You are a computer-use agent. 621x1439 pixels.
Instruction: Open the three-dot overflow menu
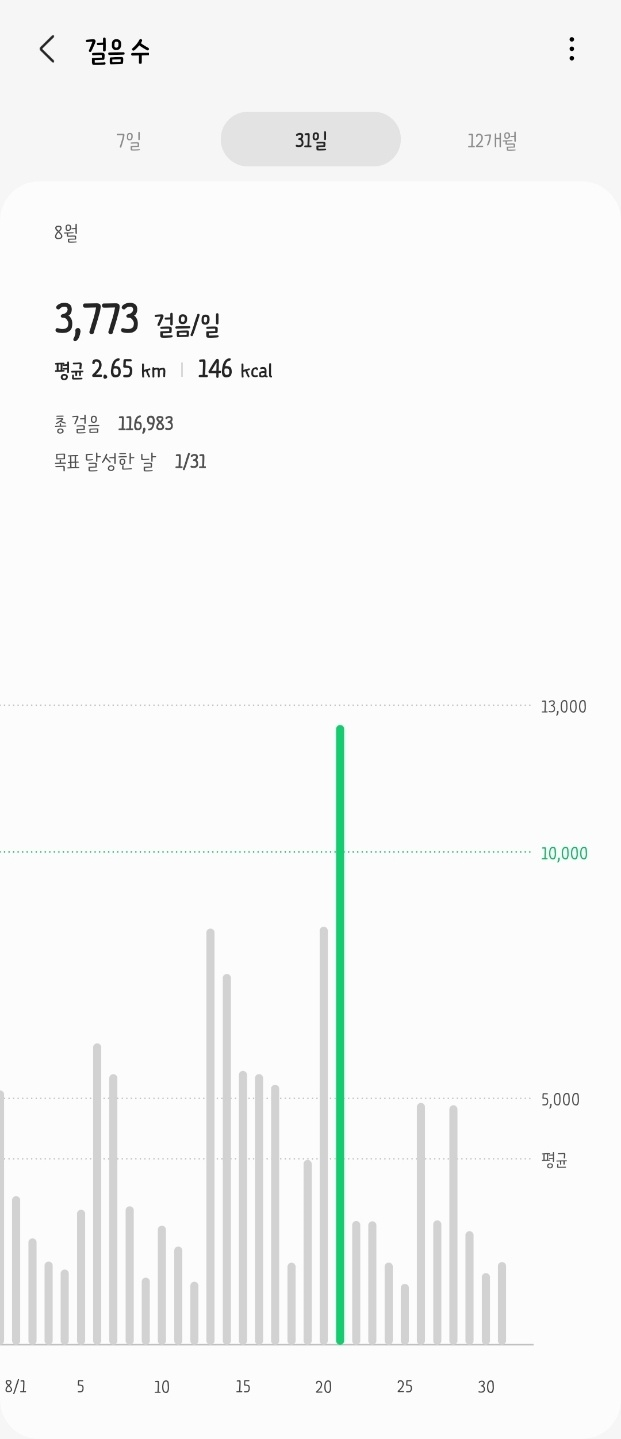571,49
